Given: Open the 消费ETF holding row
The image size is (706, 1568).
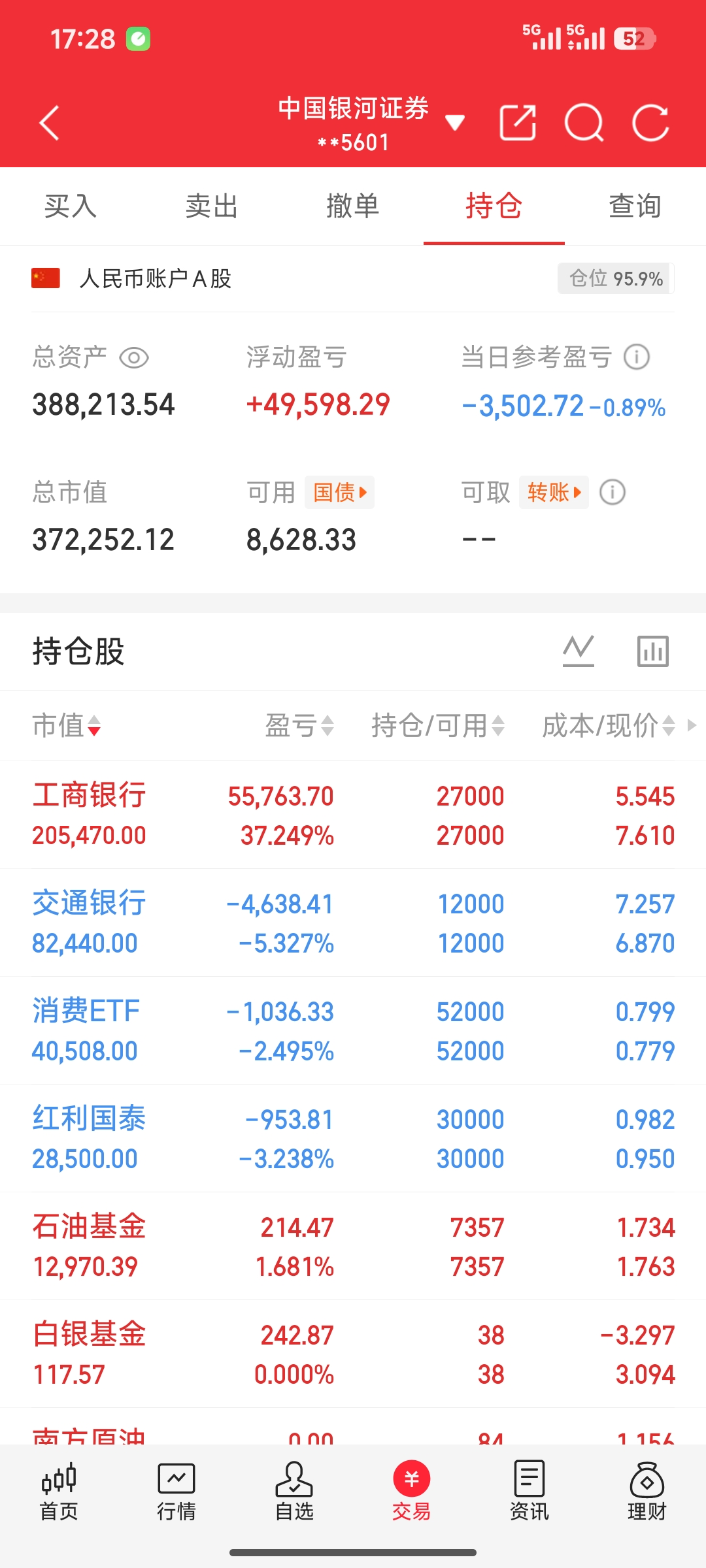Looking at the screenshot, I should click(x=353, y=1030).
